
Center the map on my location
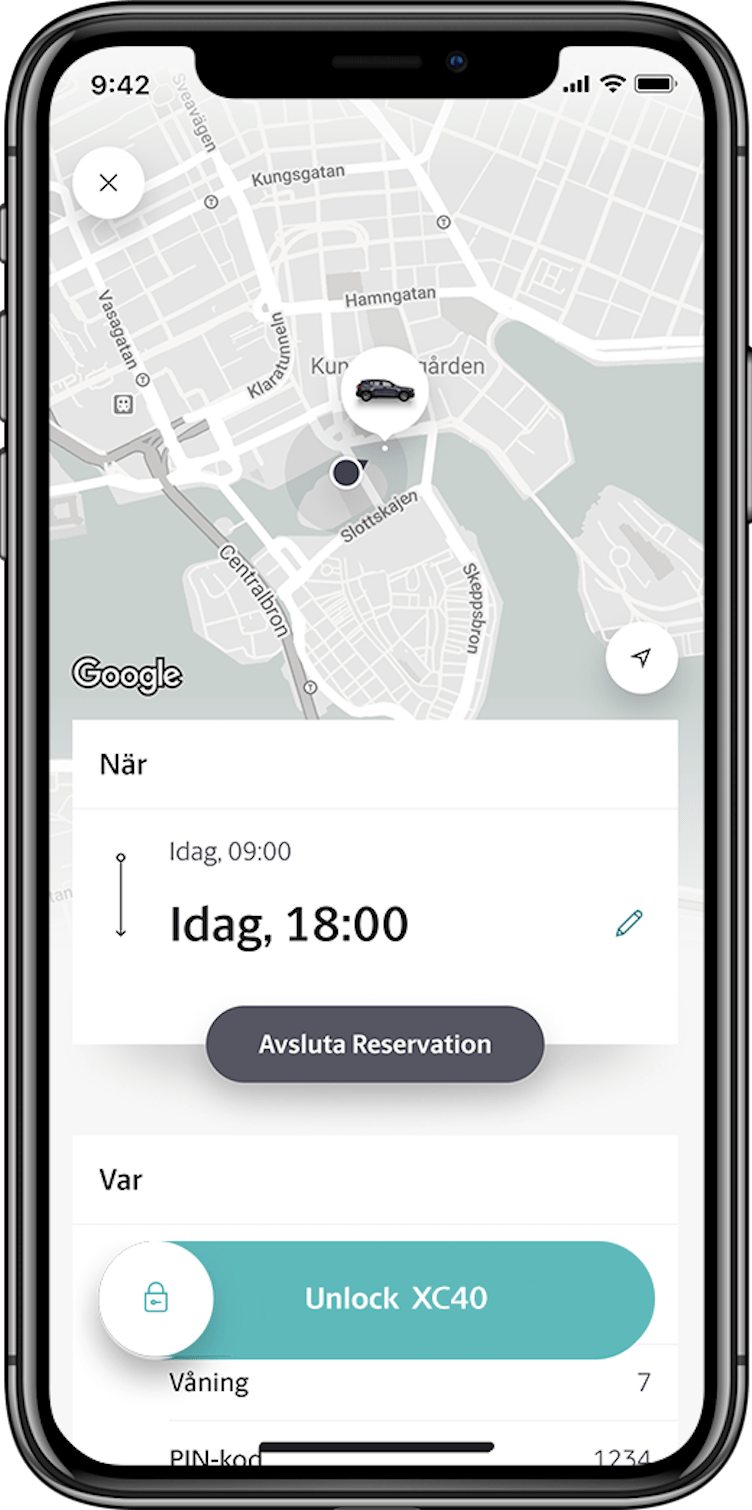point(642,657)
